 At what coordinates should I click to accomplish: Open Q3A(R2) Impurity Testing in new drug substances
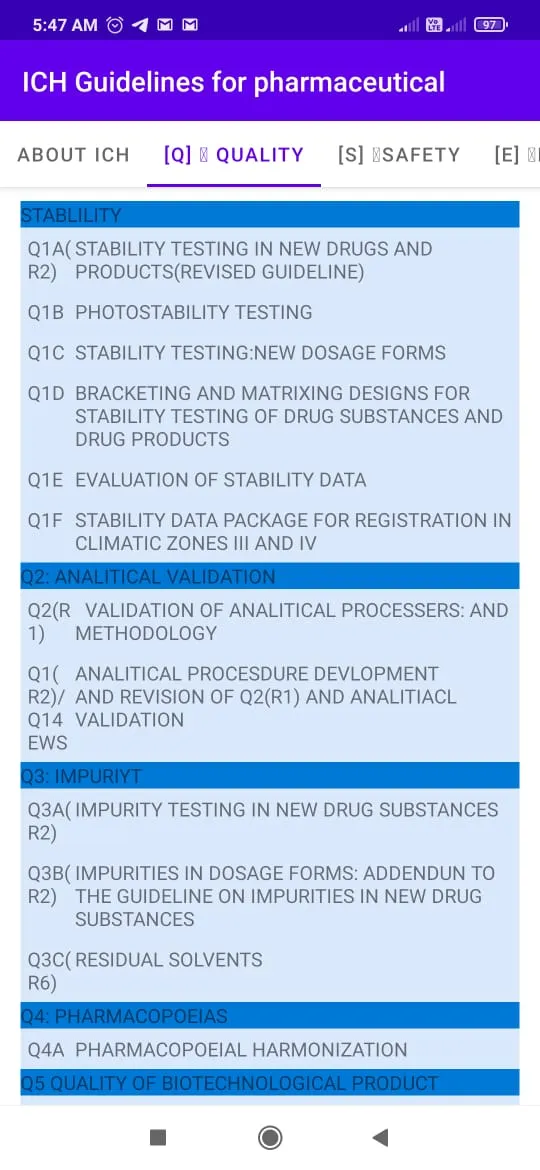[x=269, y=821]
